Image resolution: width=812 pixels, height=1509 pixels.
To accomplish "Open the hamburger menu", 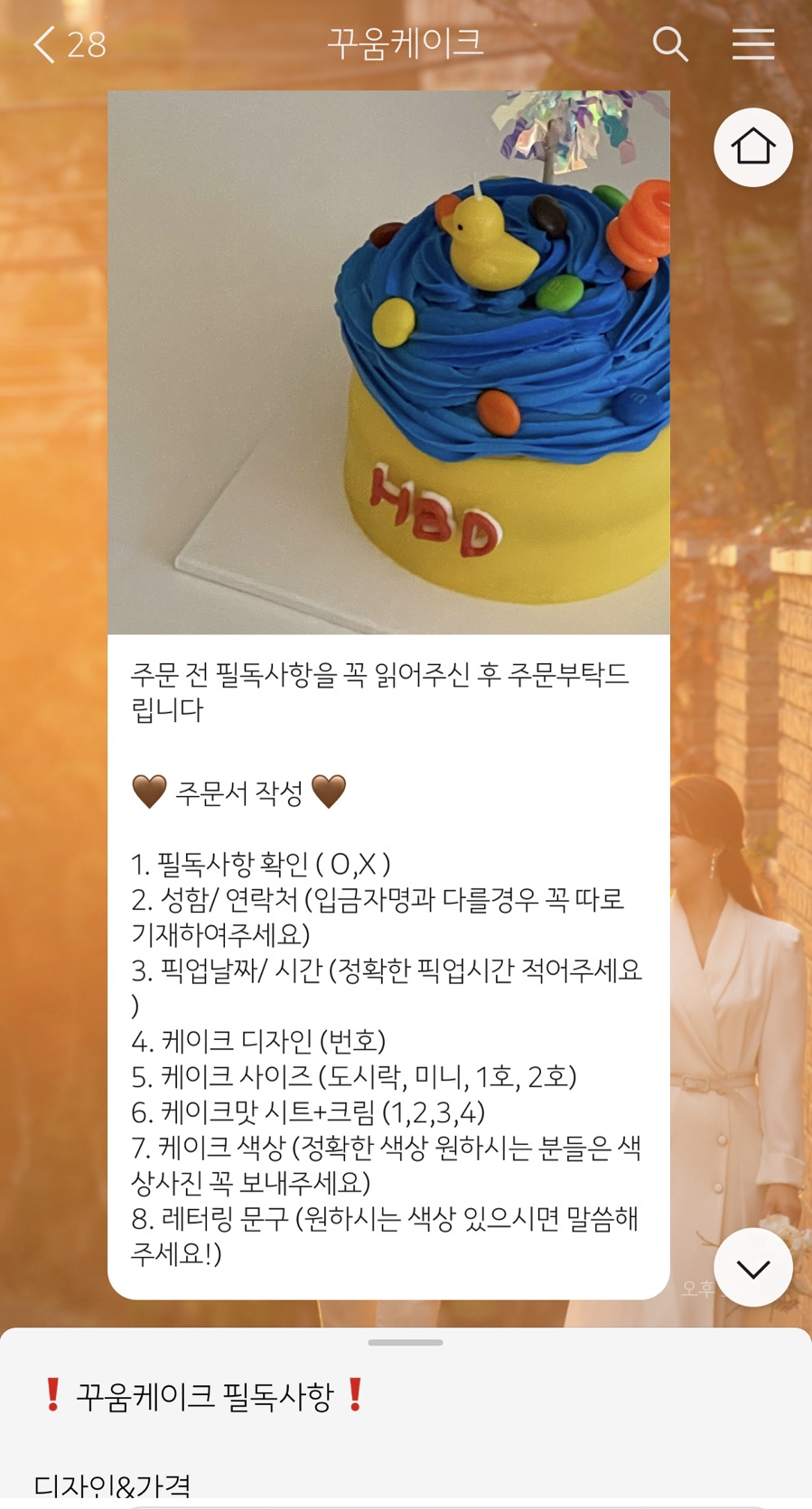I will click(x=752, y=43).
